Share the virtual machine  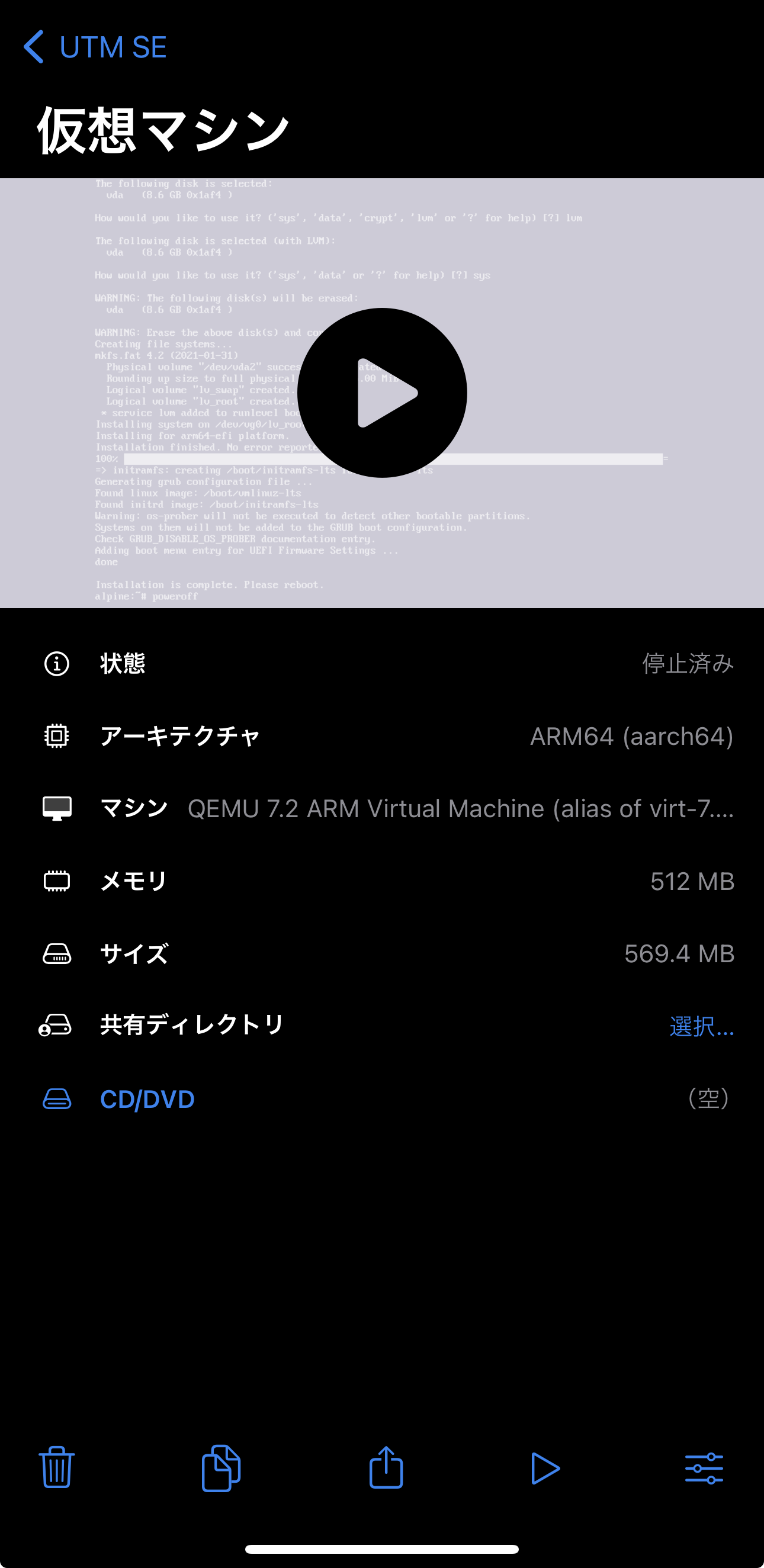click(386, 1468)
